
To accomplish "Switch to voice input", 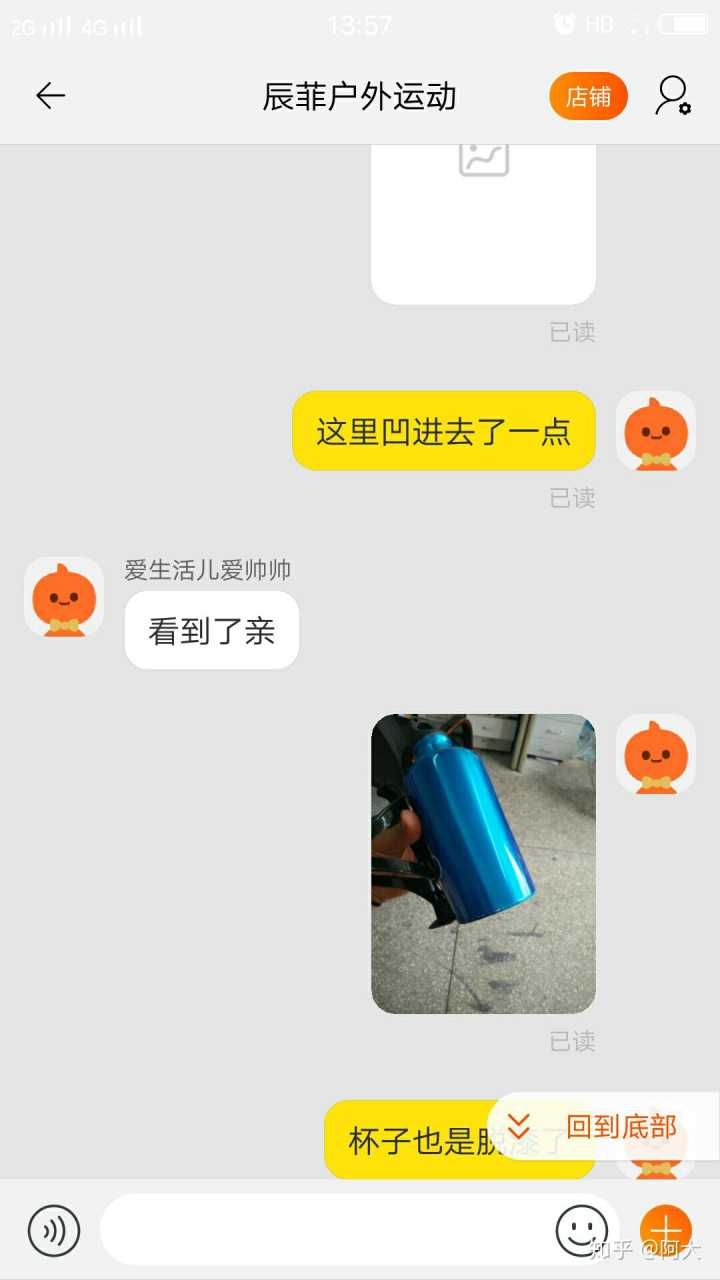I will 54,1230.
